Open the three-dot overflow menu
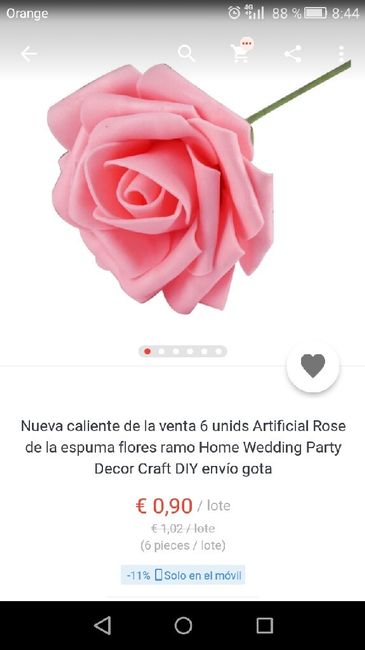 341,54
